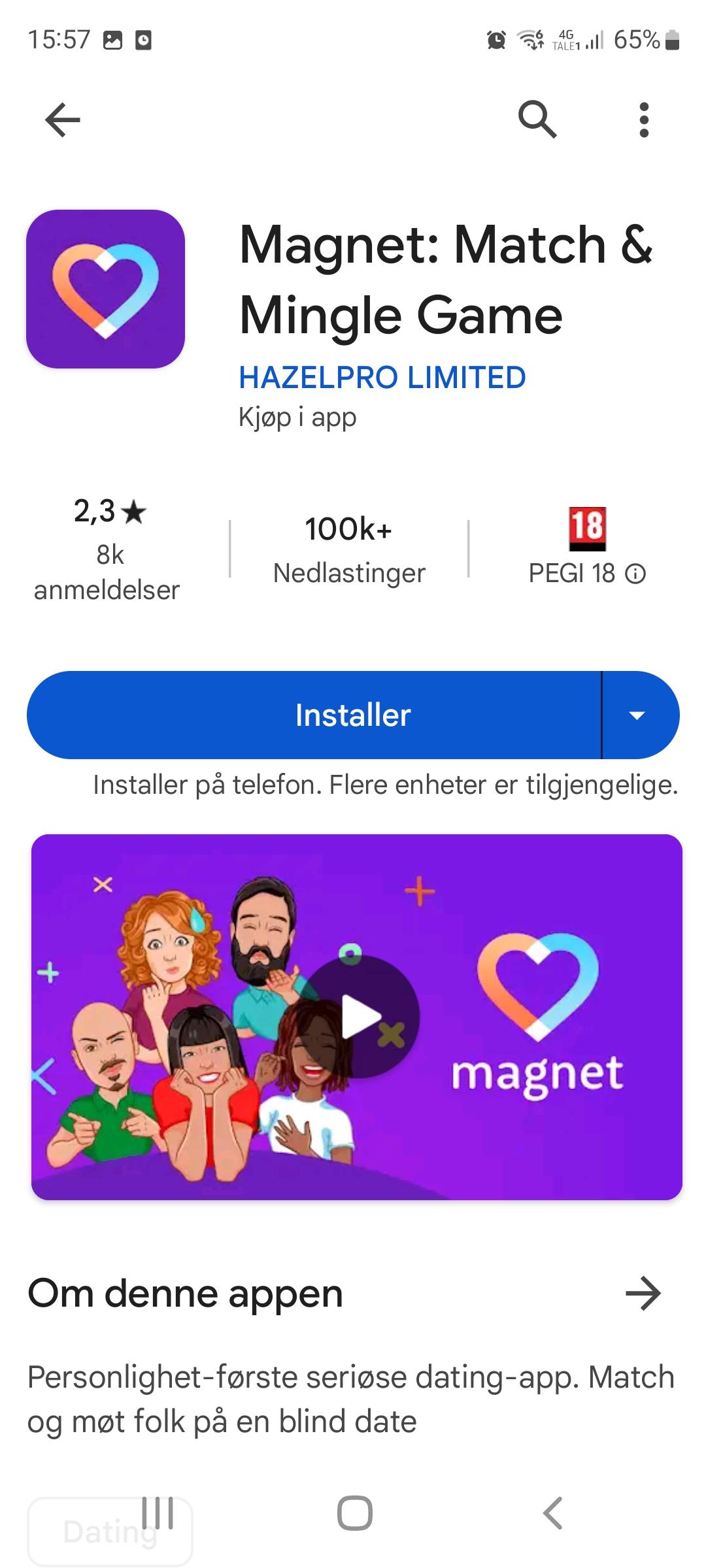Image resolution: width=706 pixels, height=1568 pixels.
Task: View the 2,3 star reviews
Action: (x=109, y=549)
